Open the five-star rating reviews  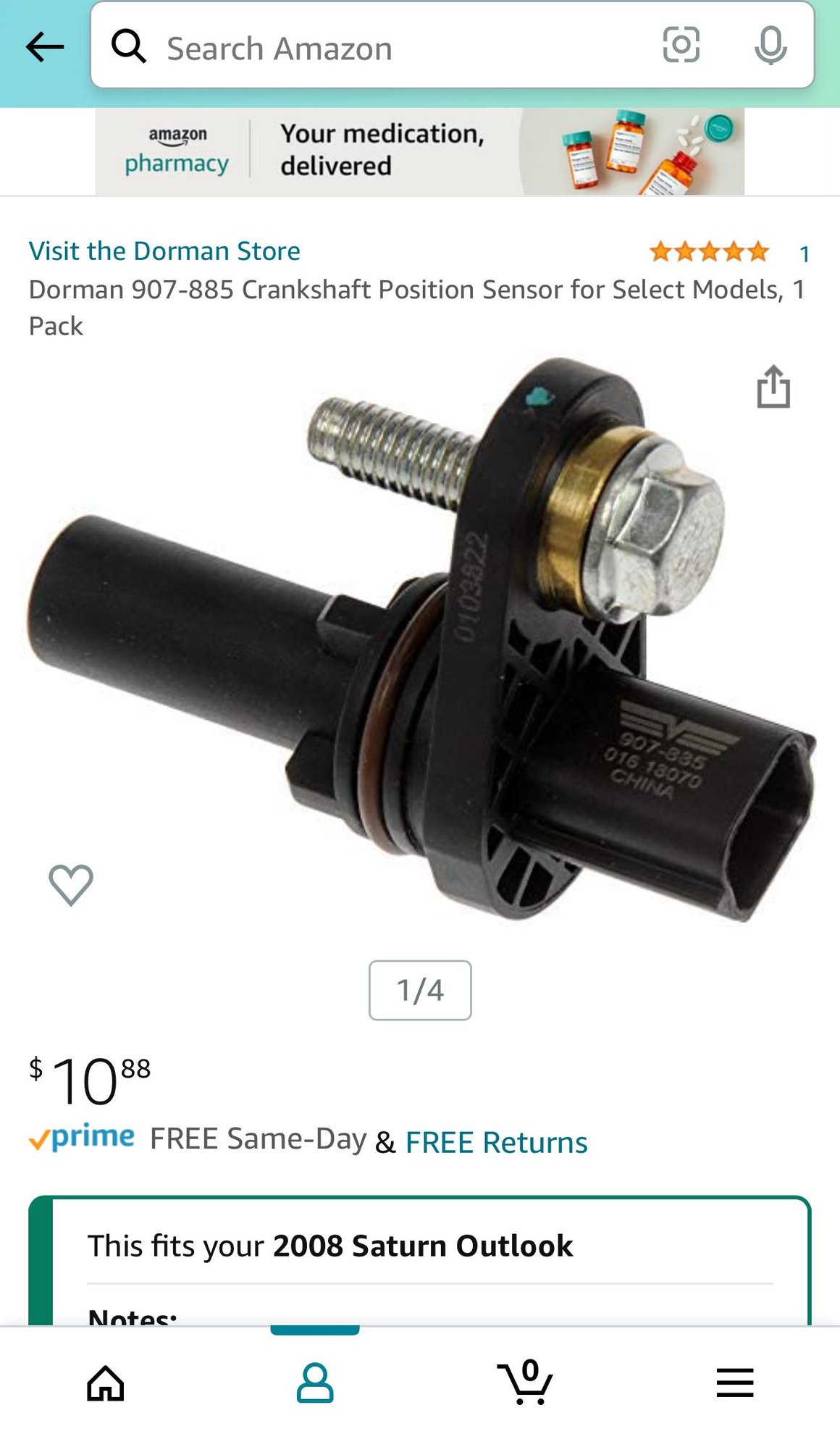coord(708,252)
